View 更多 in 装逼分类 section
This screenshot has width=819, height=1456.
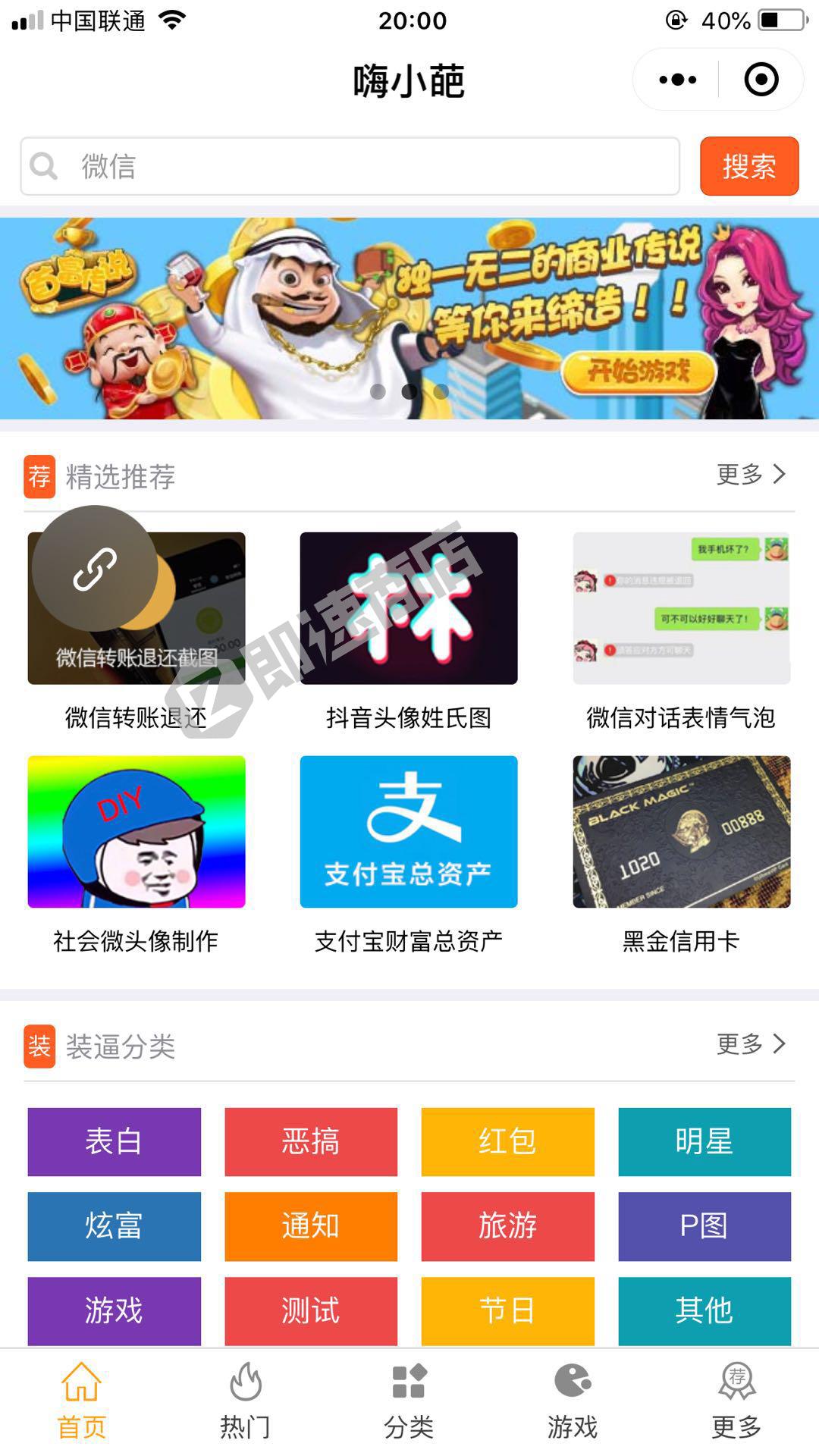point(750,1044)
